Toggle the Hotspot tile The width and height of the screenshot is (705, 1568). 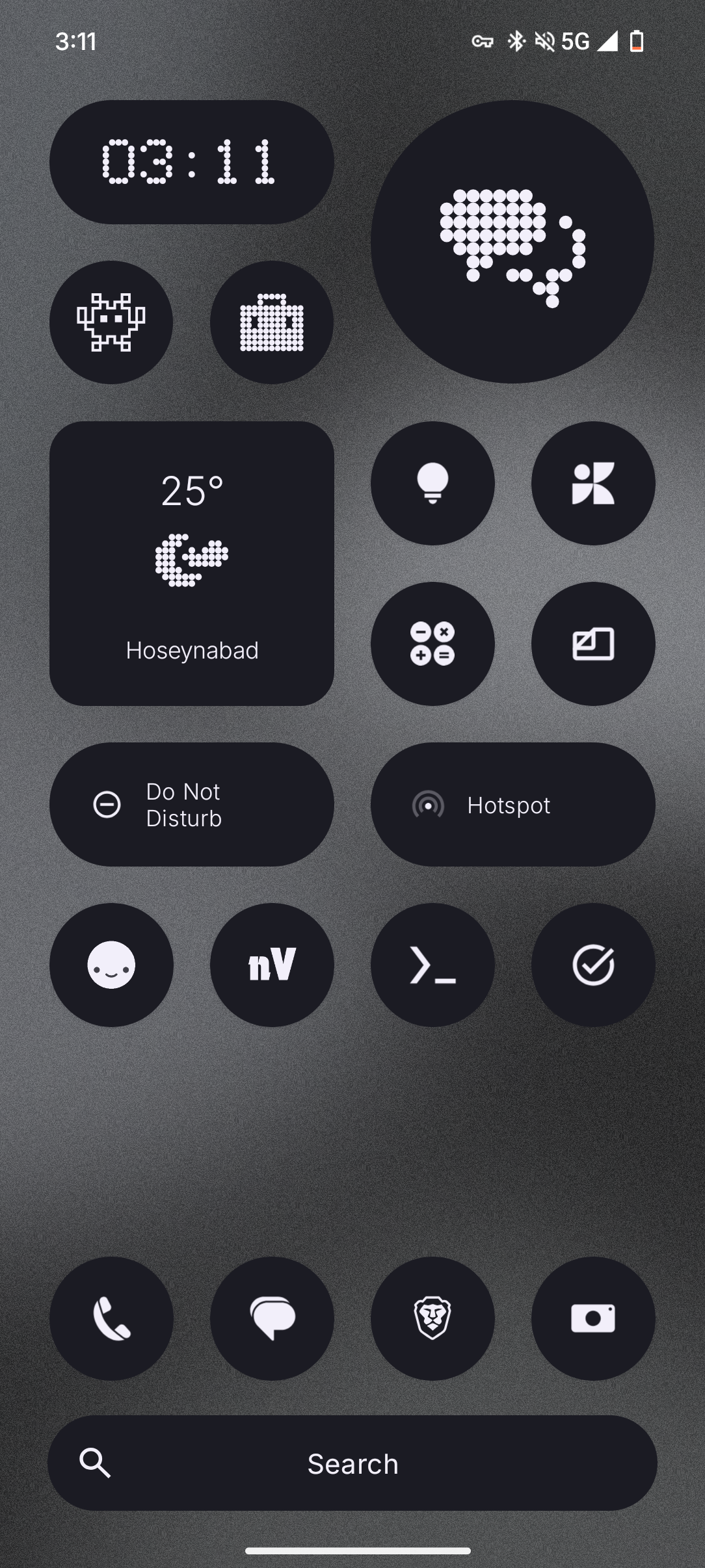tap(512, 804)
